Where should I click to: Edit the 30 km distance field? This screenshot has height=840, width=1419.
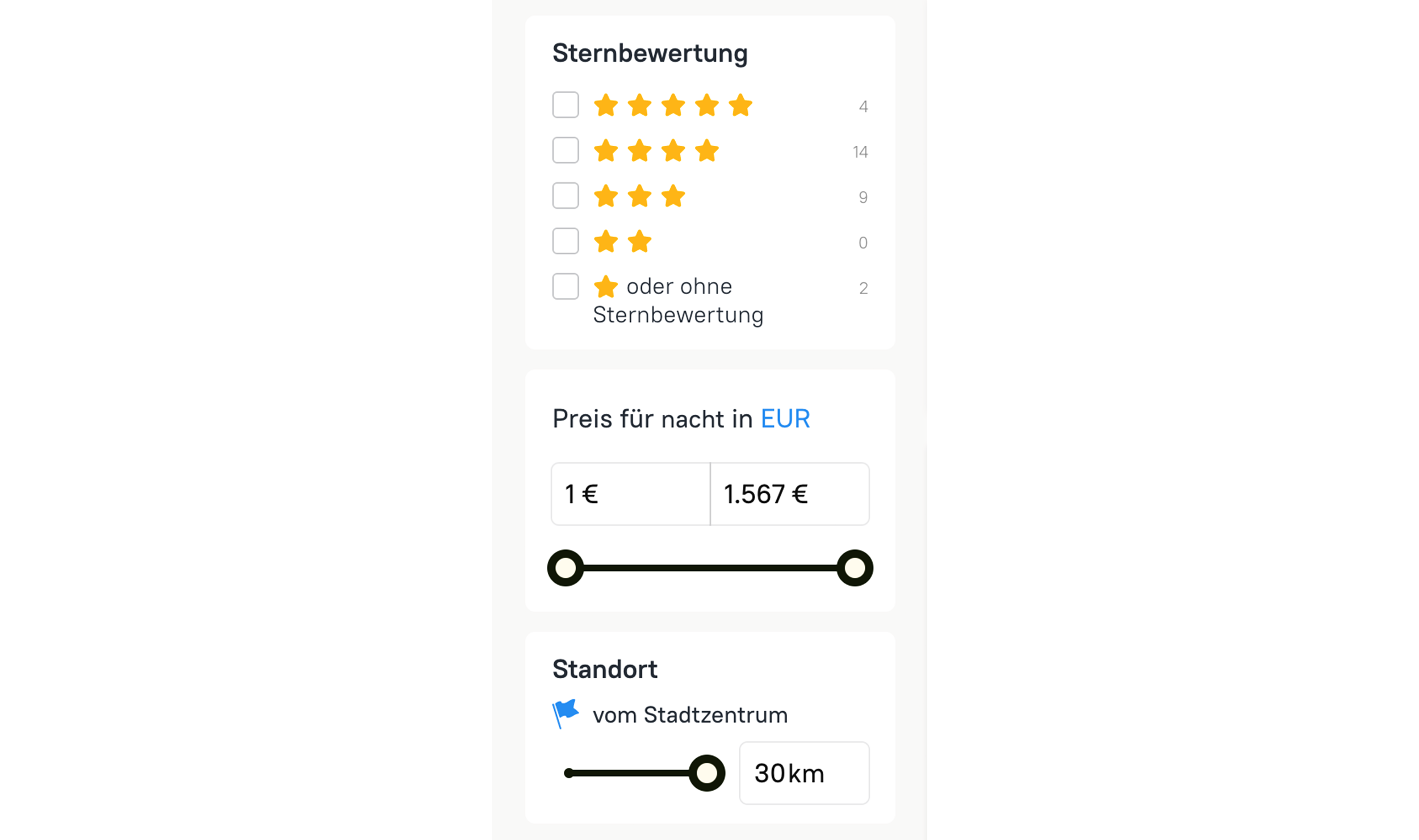pos(803,773)
